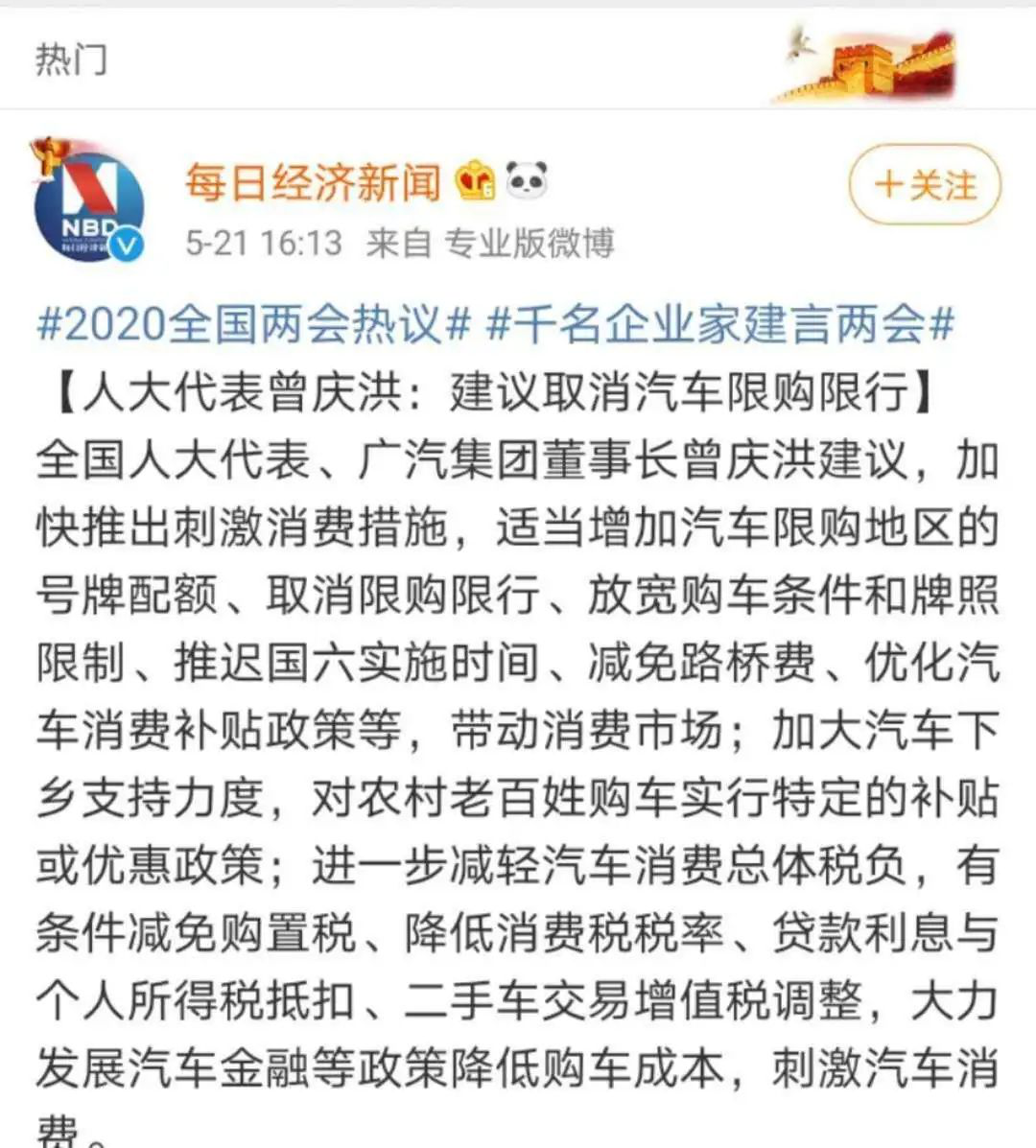
Task: Open hashtag #千名企业家建言两会#
Action: [720, 325]
